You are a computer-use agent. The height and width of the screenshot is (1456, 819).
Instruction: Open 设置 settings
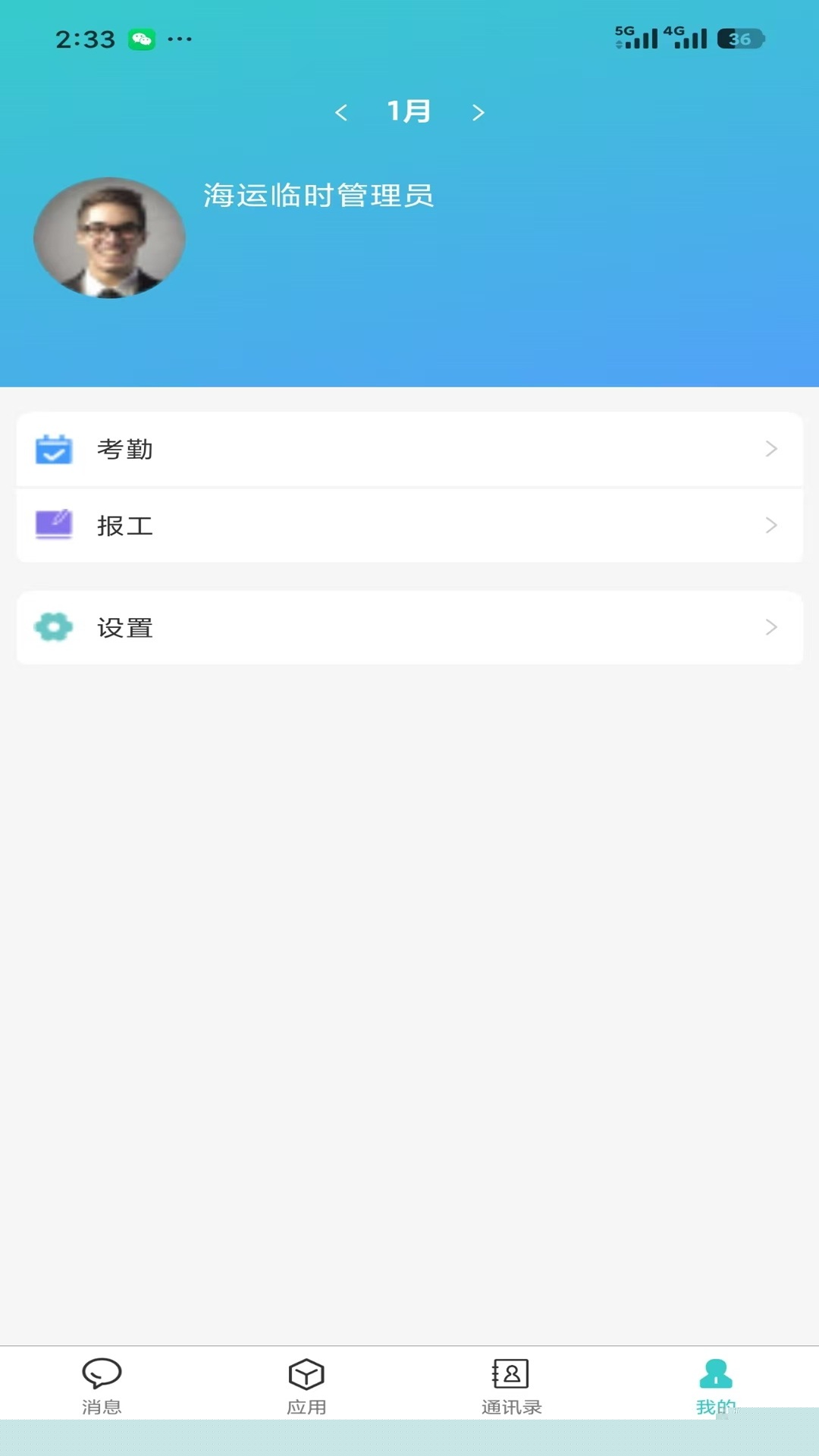(409, 628)
